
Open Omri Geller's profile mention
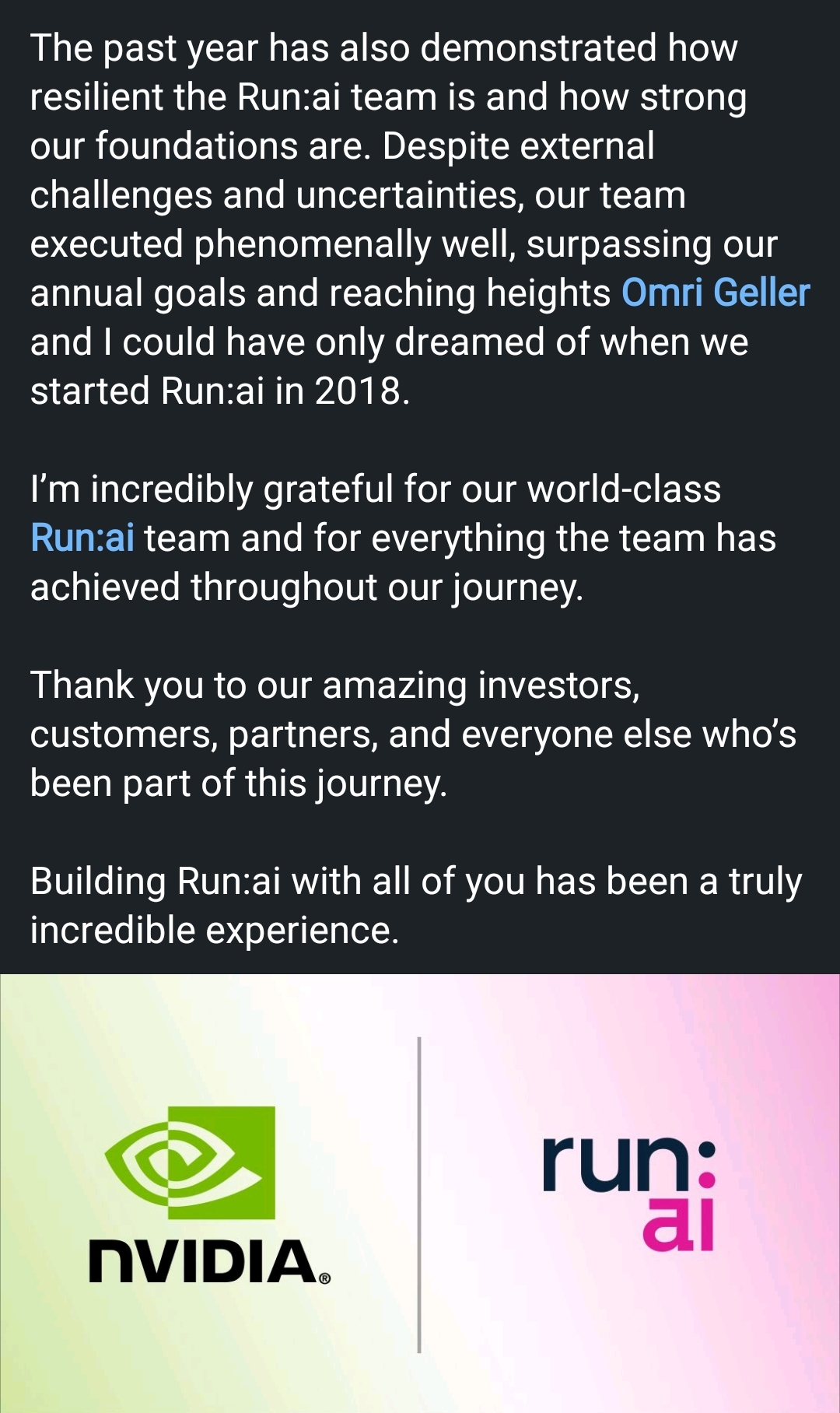tap(715, 293)
